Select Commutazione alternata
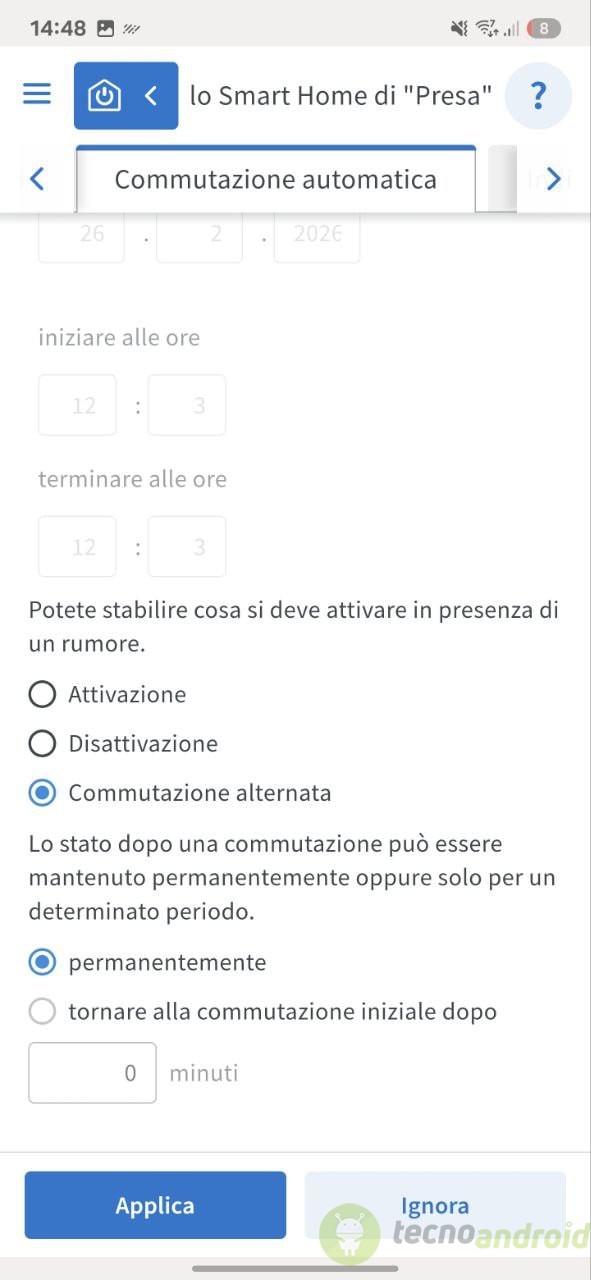The image size is (591, 1280). [x=180, y=793]
